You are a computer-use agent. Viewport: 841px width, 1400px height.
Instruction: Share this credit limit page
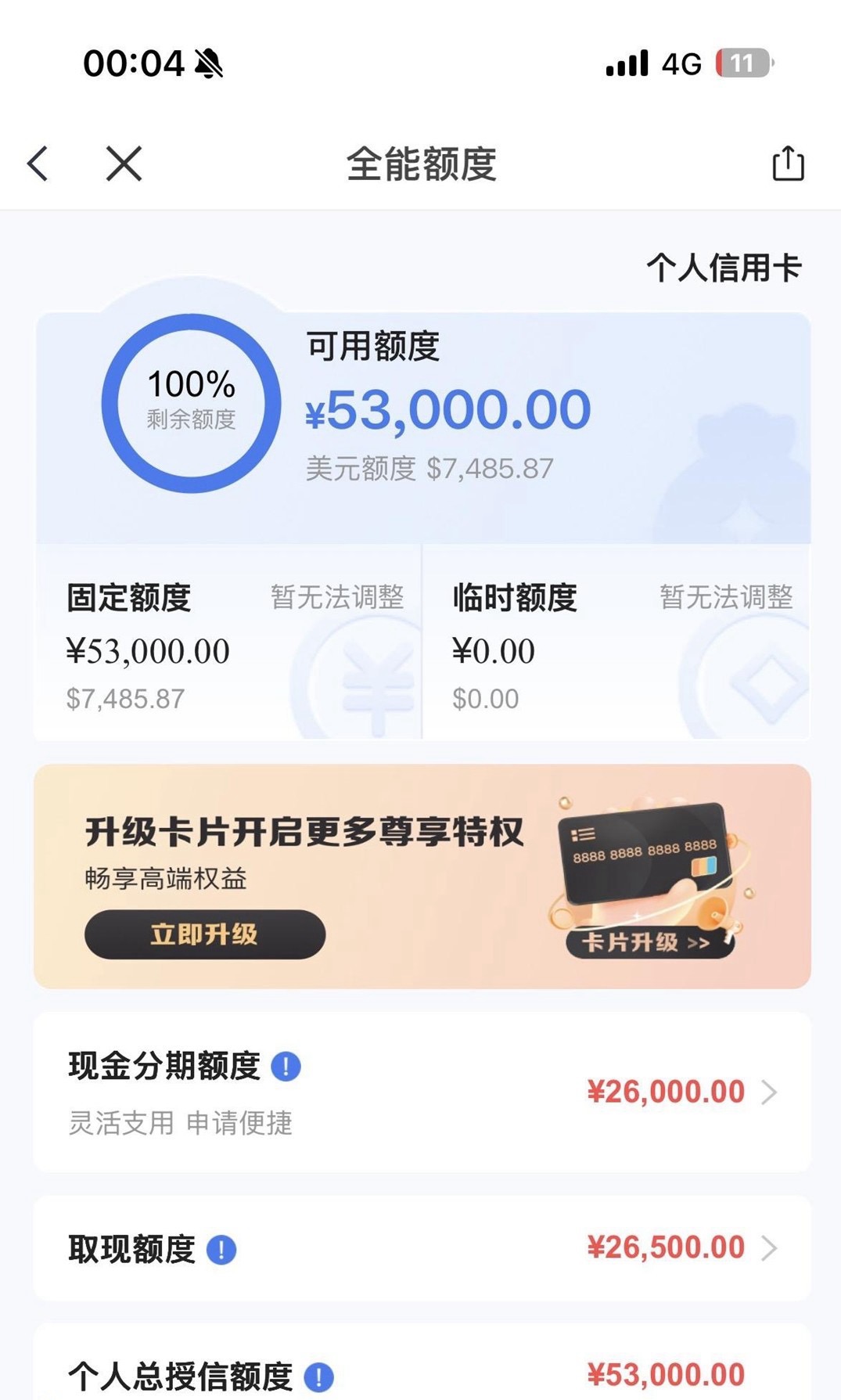pos(788,164)
